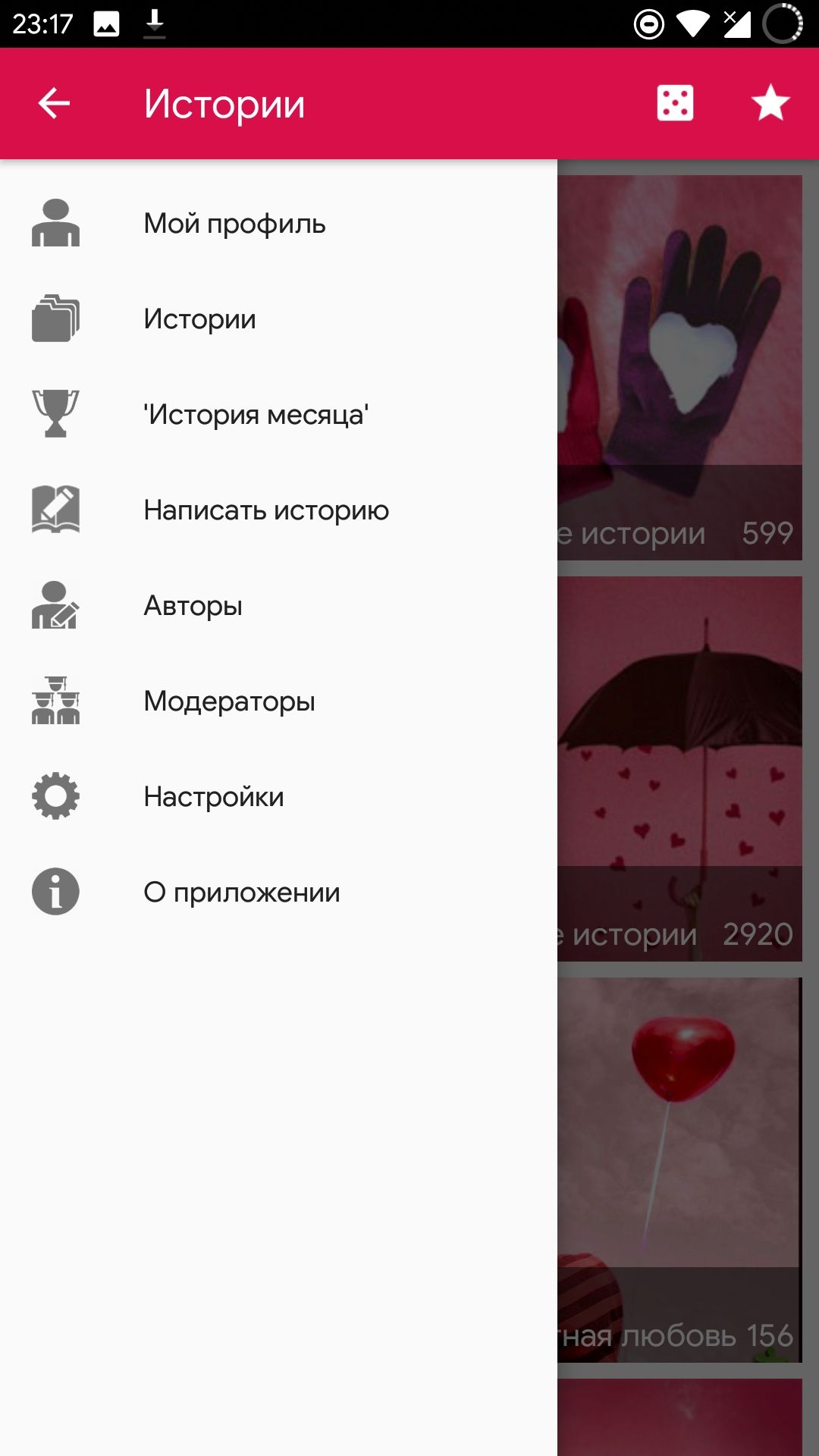Open the umbrella card showing 2920
The height and width of the screenshot is (1456, 819).
pos(680,768)
